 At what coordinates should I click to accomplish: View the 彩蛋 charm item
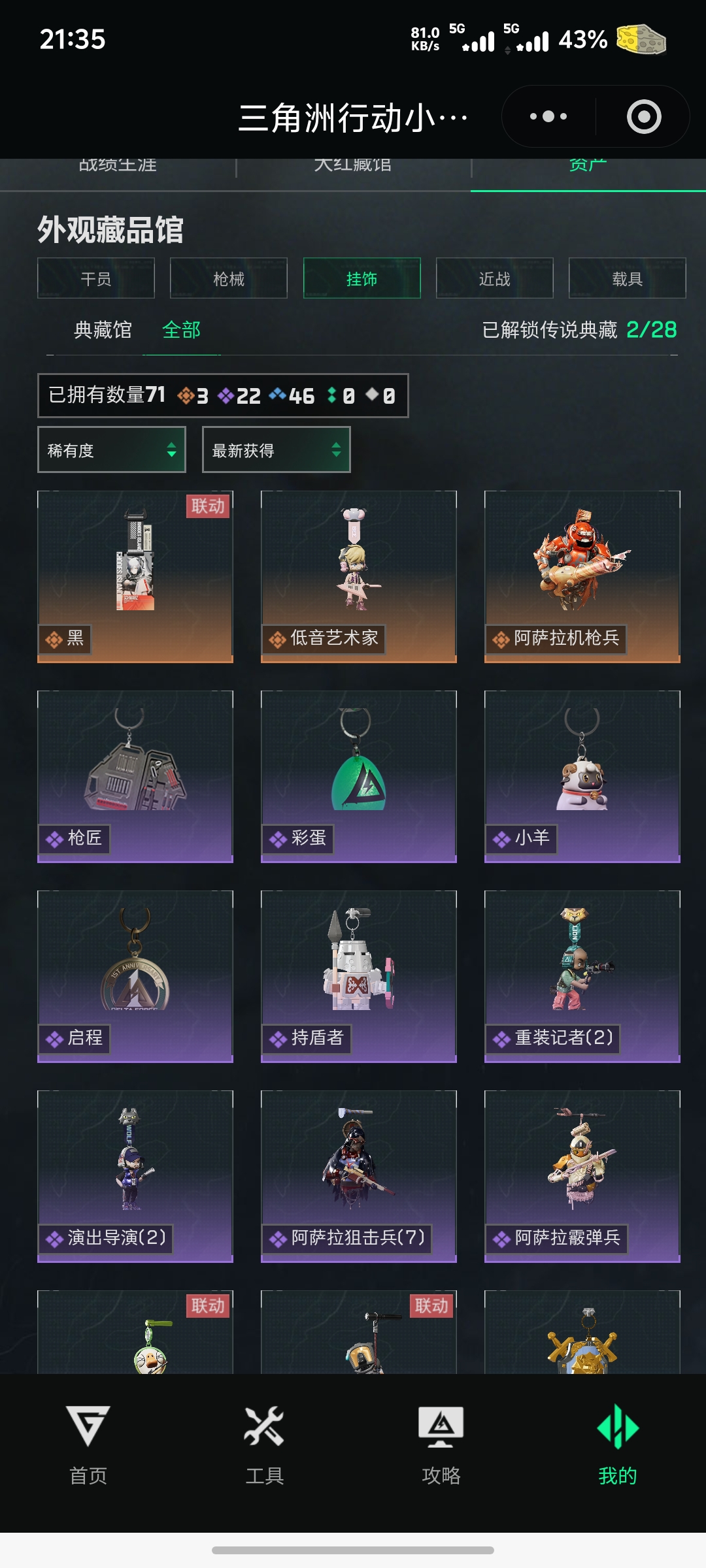click(x=358, y=776)
